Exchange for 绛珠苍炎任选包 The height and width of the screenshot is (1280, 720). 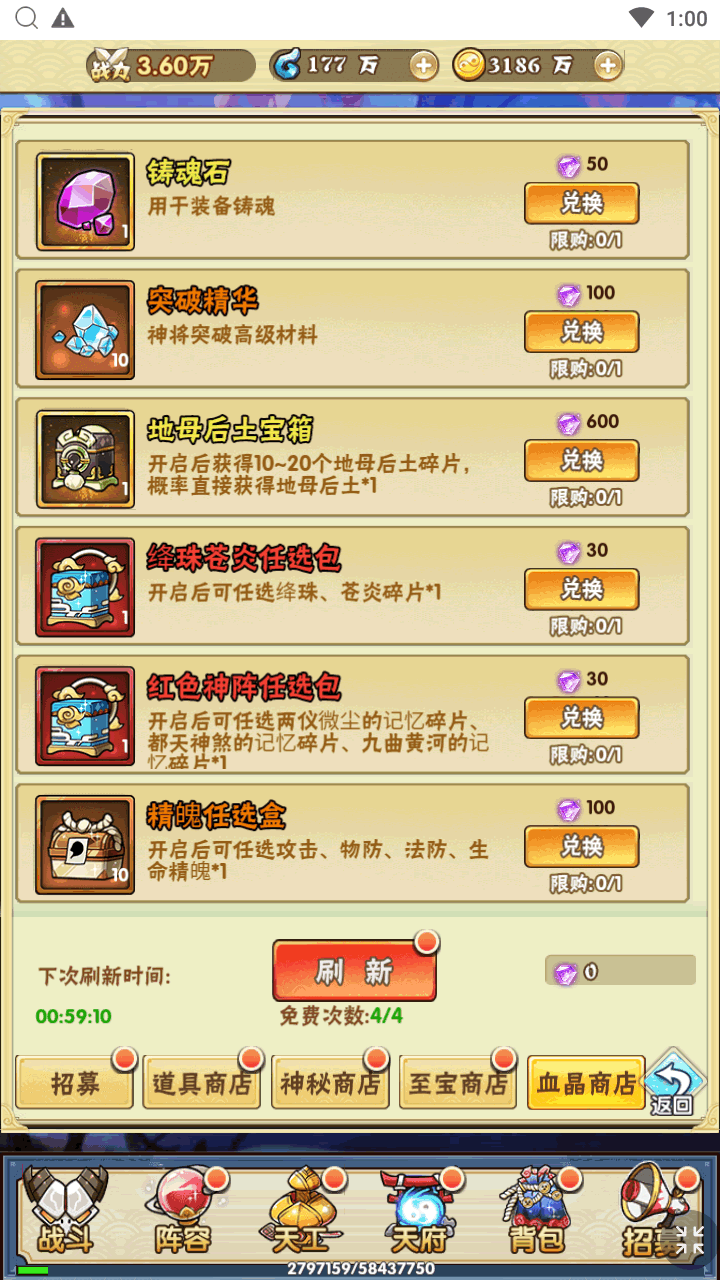point(581,590)
